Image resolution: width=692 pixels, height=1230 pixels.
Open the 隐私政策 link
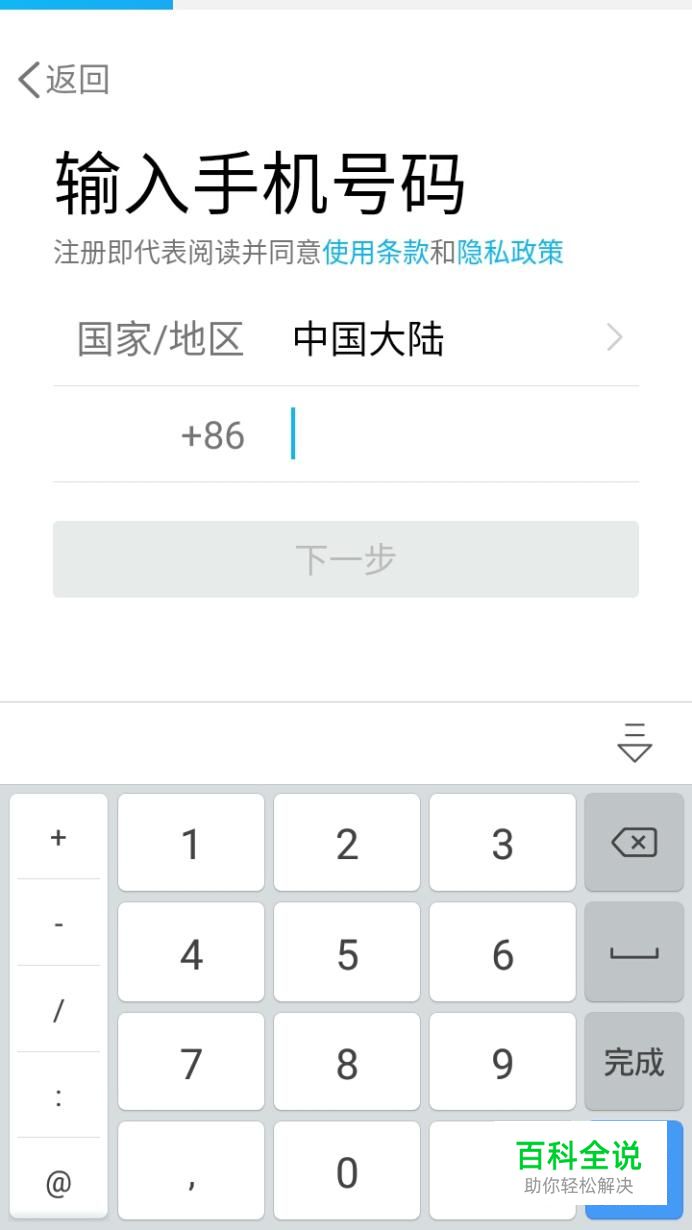pos(510,252)
